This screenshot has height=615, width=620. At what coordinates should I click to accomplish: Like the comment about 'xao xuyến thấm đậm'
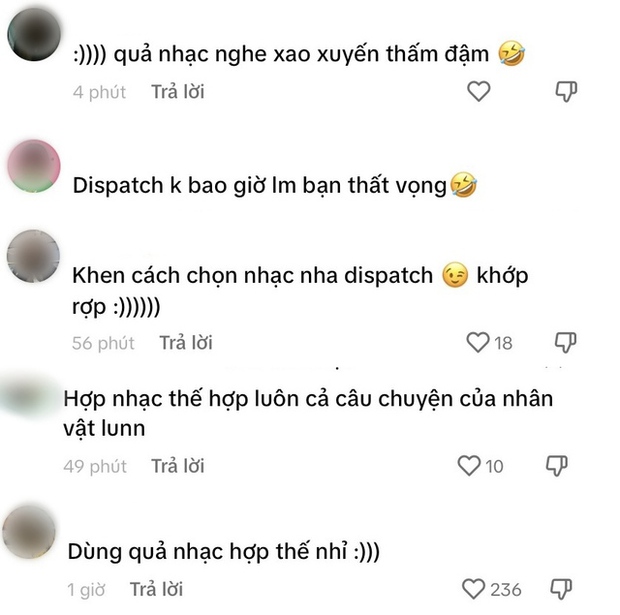480,92
